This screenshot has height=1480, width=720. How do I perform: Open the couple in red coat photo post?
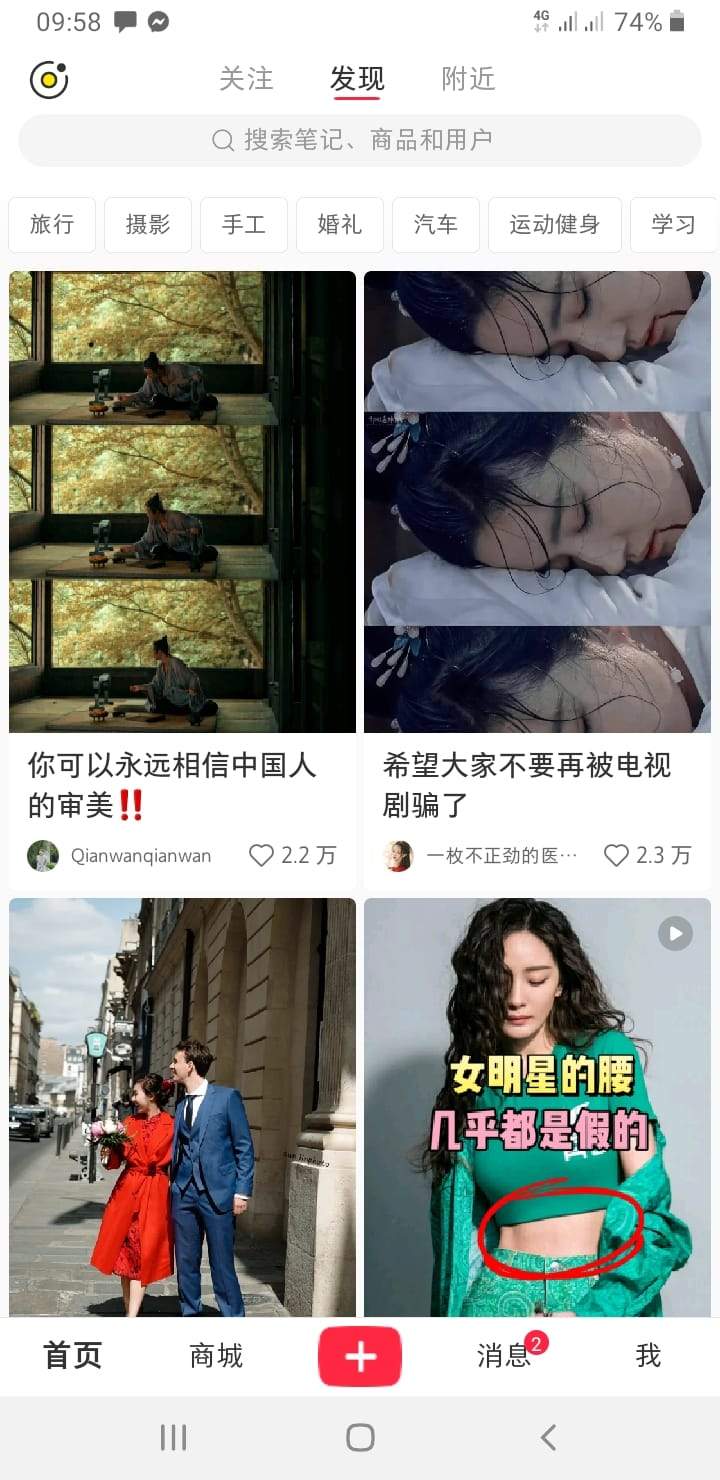(182, 1106)
